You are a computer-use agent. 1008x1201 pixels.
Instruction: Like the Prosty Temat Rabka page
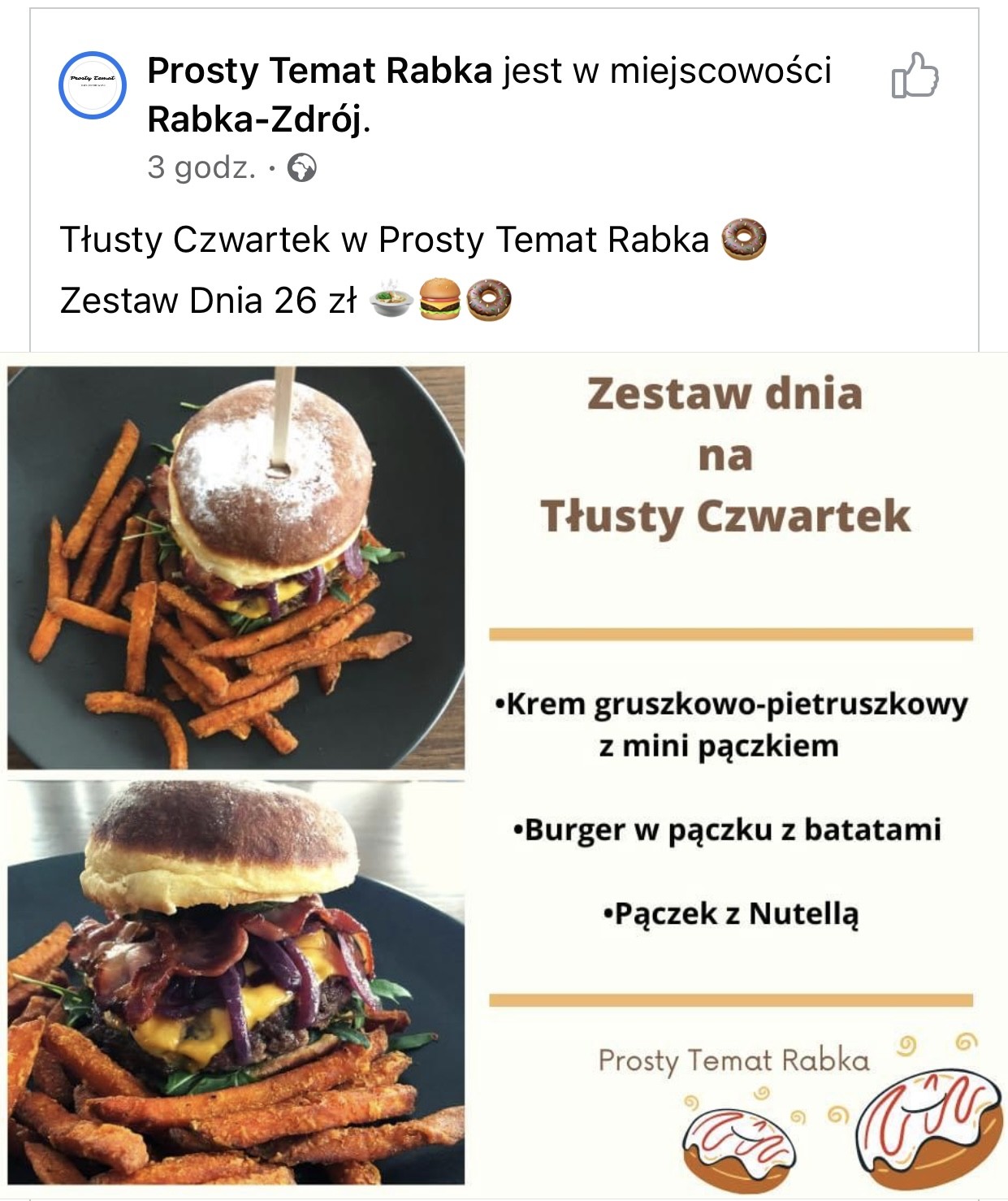click(915, 76)
